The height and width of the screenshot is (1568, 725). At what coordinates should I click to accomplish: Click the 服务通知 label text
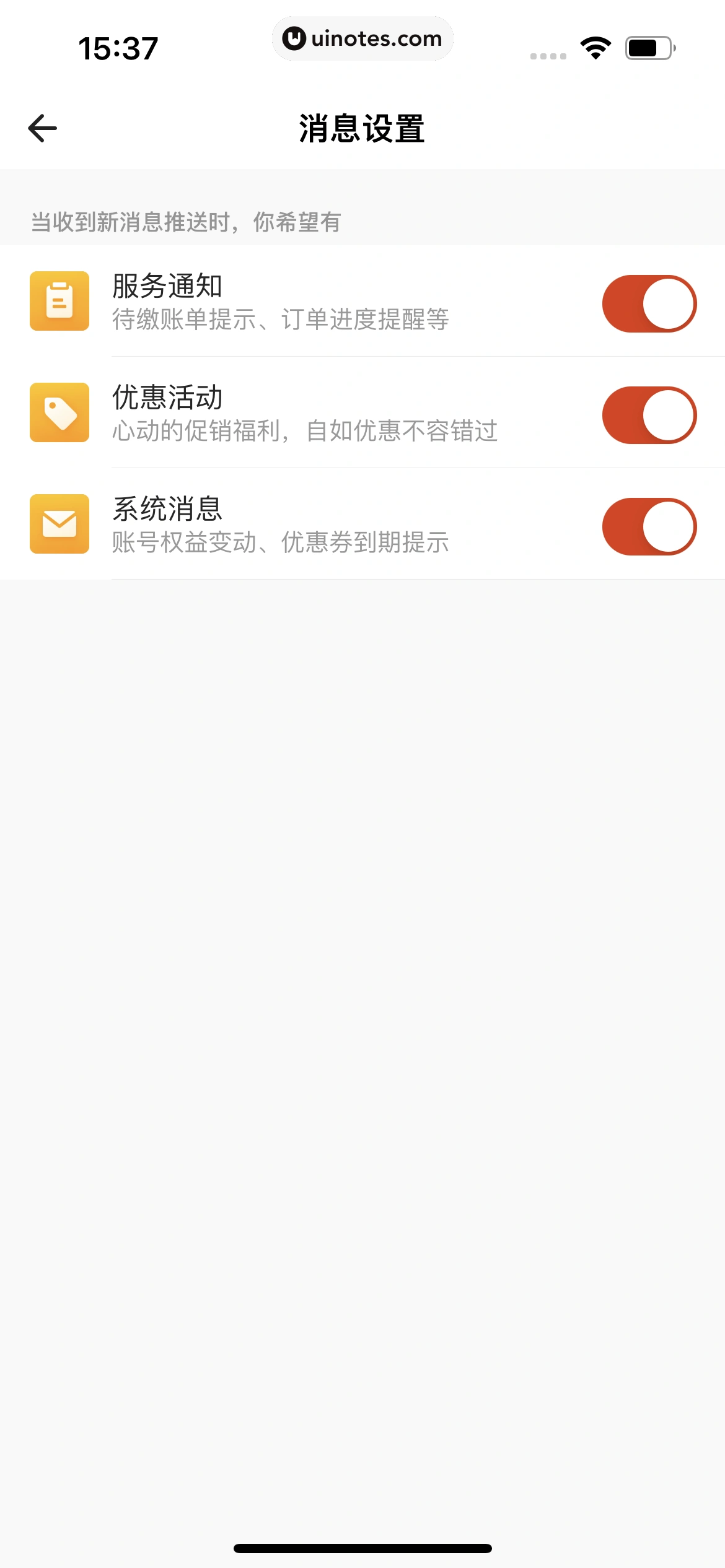[x=168, y=284]
